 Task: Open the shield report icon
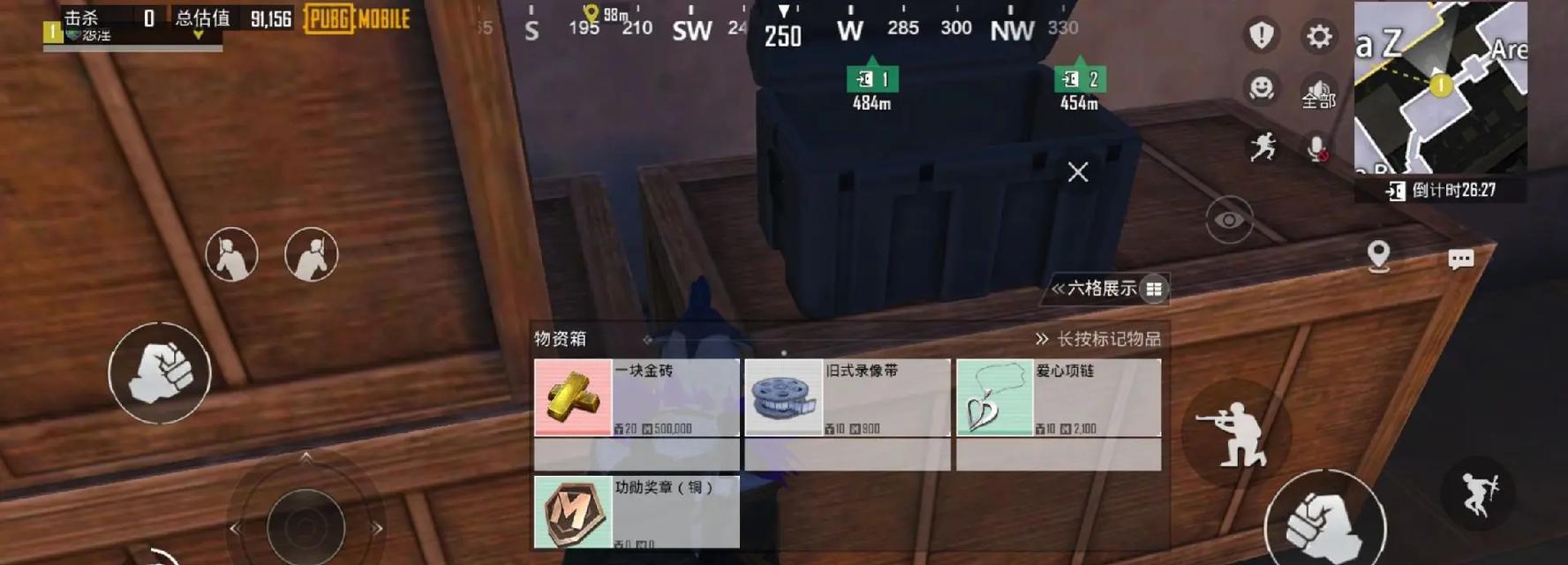[1262, 36]
